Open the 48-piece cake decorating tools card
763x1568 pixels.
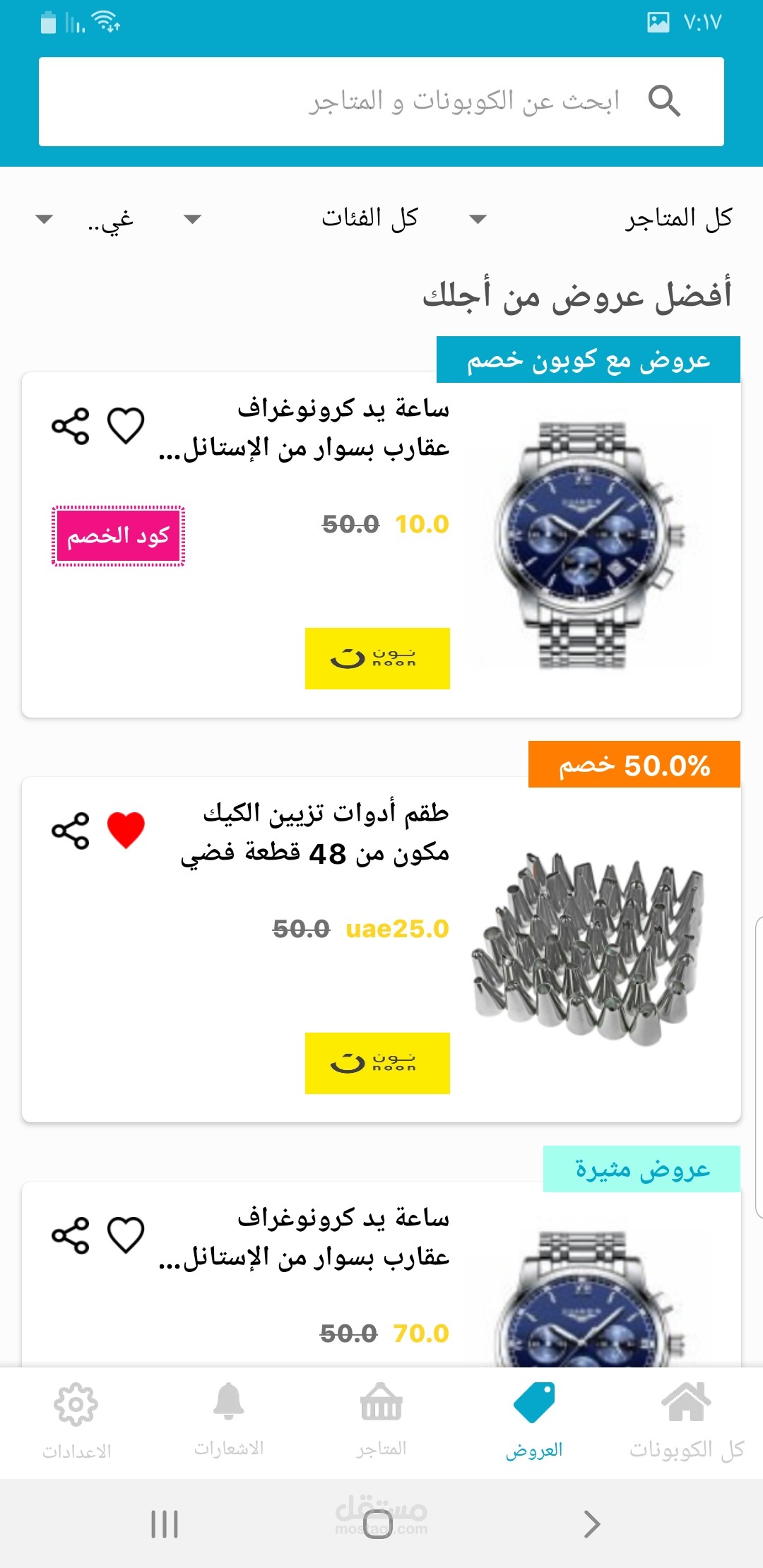[x=381, y=949]
